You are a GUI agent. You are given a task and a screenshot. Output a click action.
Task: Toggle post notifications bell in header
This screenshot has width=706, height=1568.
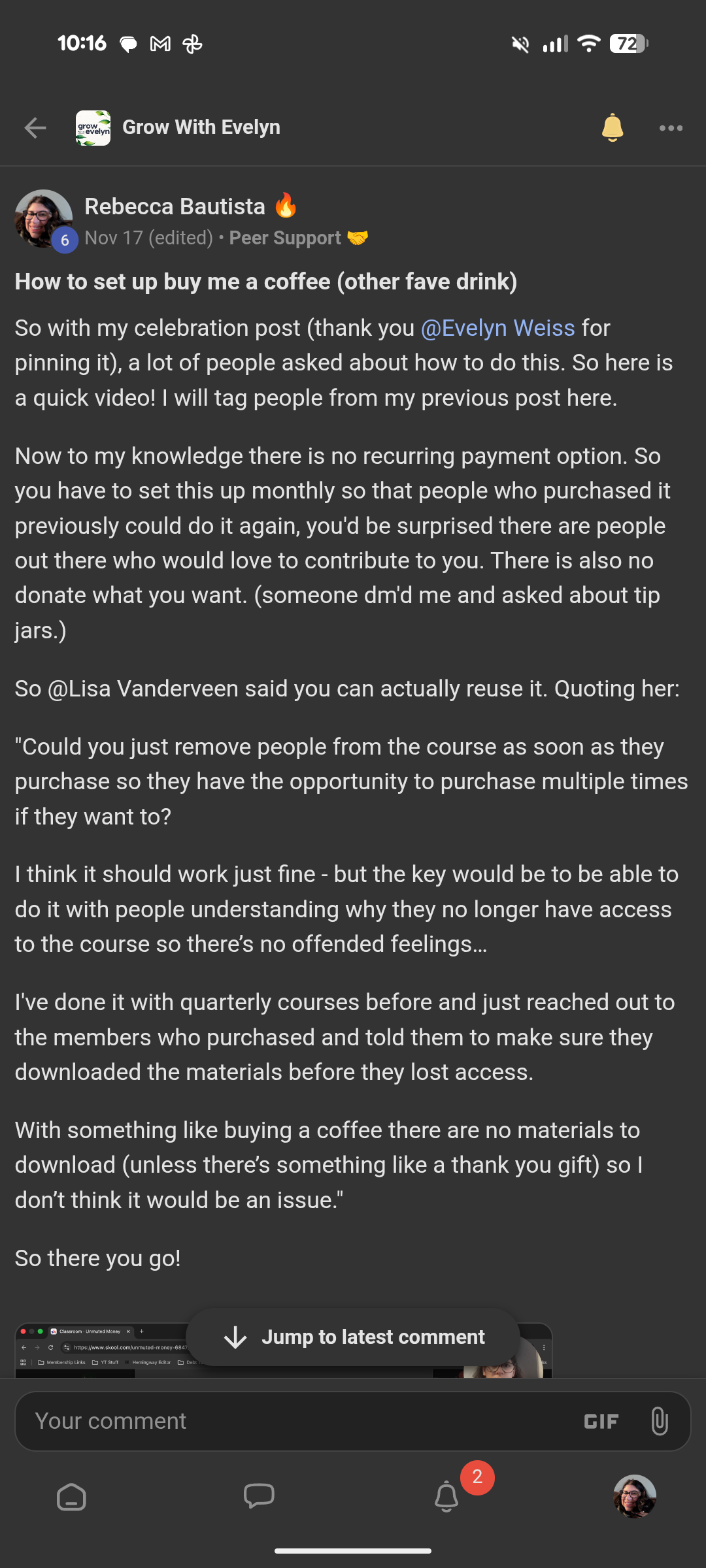point(612,128)
